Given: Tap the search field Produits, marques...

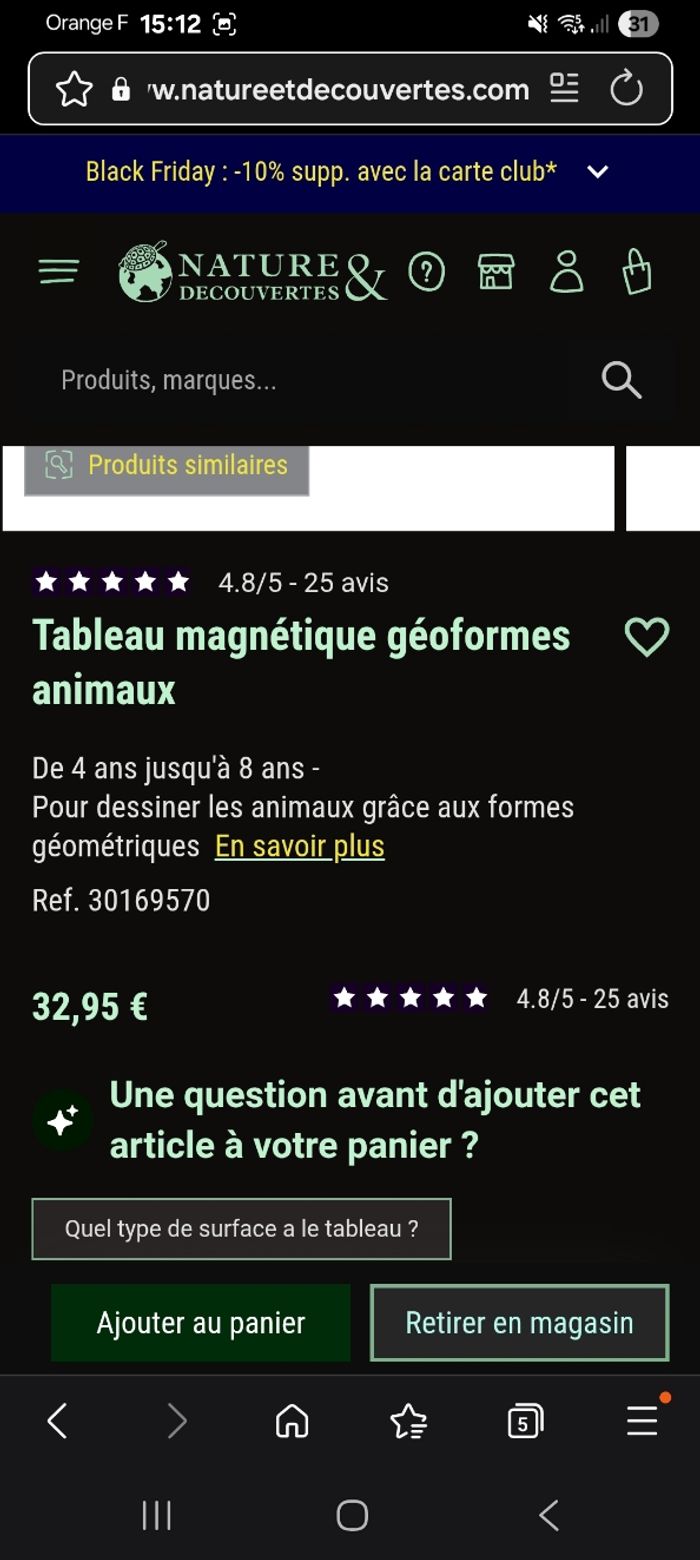Looking at the screenshot, I should coord(320,380).
